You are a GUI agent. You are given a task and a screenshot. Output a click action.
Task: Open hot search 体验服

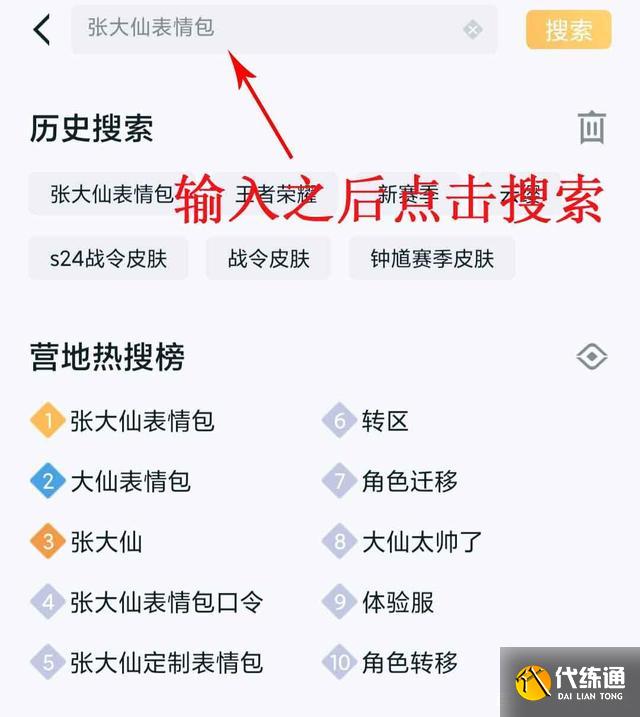point(397,602)
